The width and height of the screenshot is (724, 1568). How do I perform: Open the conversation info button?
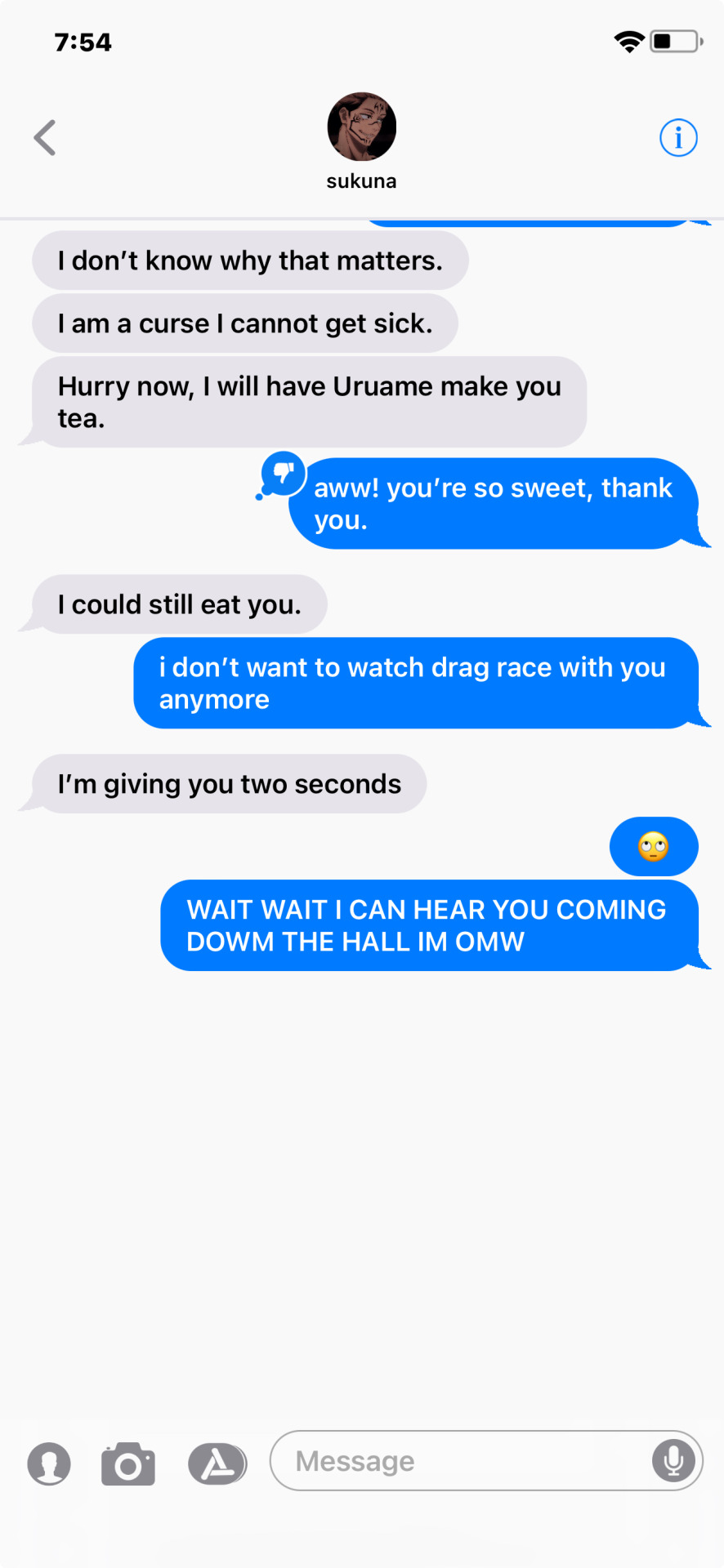[x=678, y=137]
